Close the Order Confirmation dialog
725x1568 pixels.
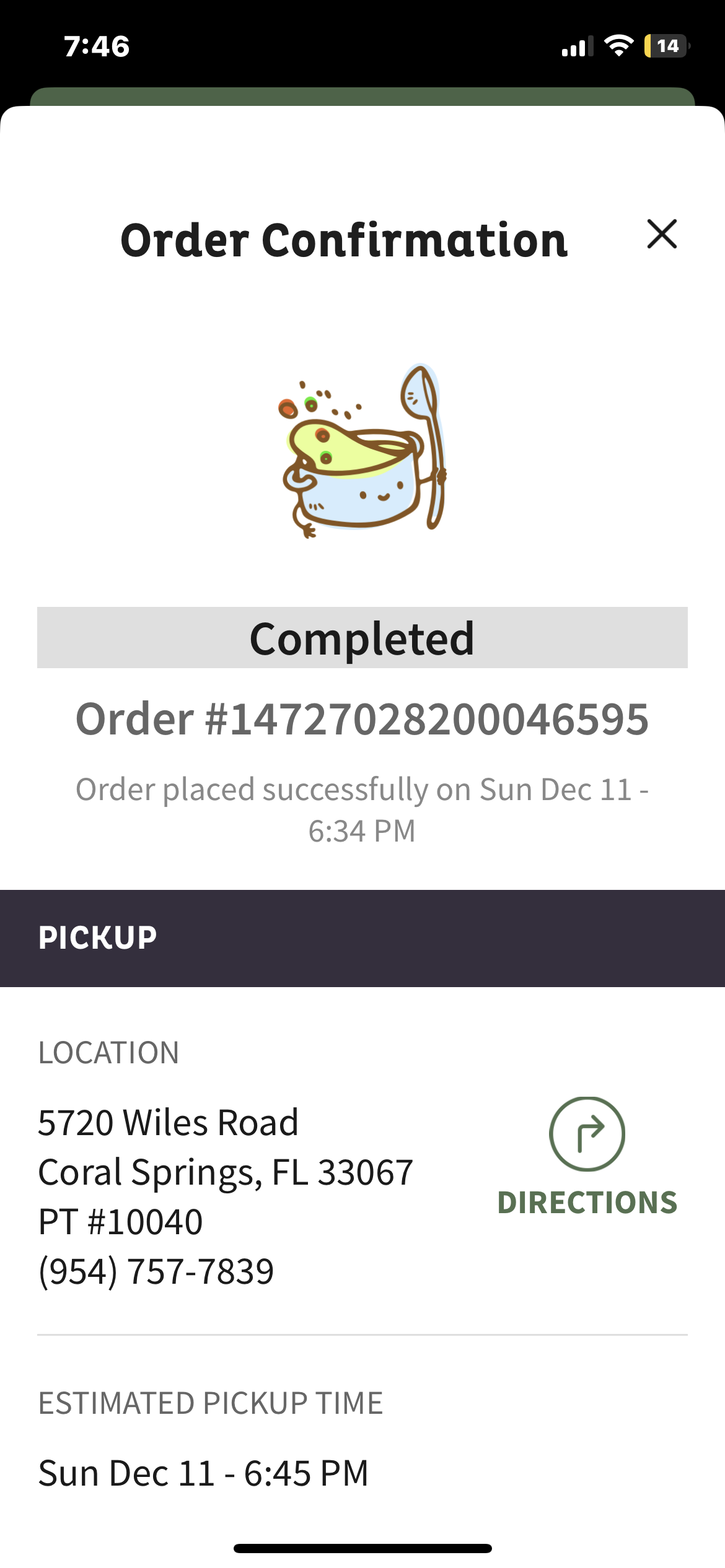pyautogui.click(x=662, y=234)
